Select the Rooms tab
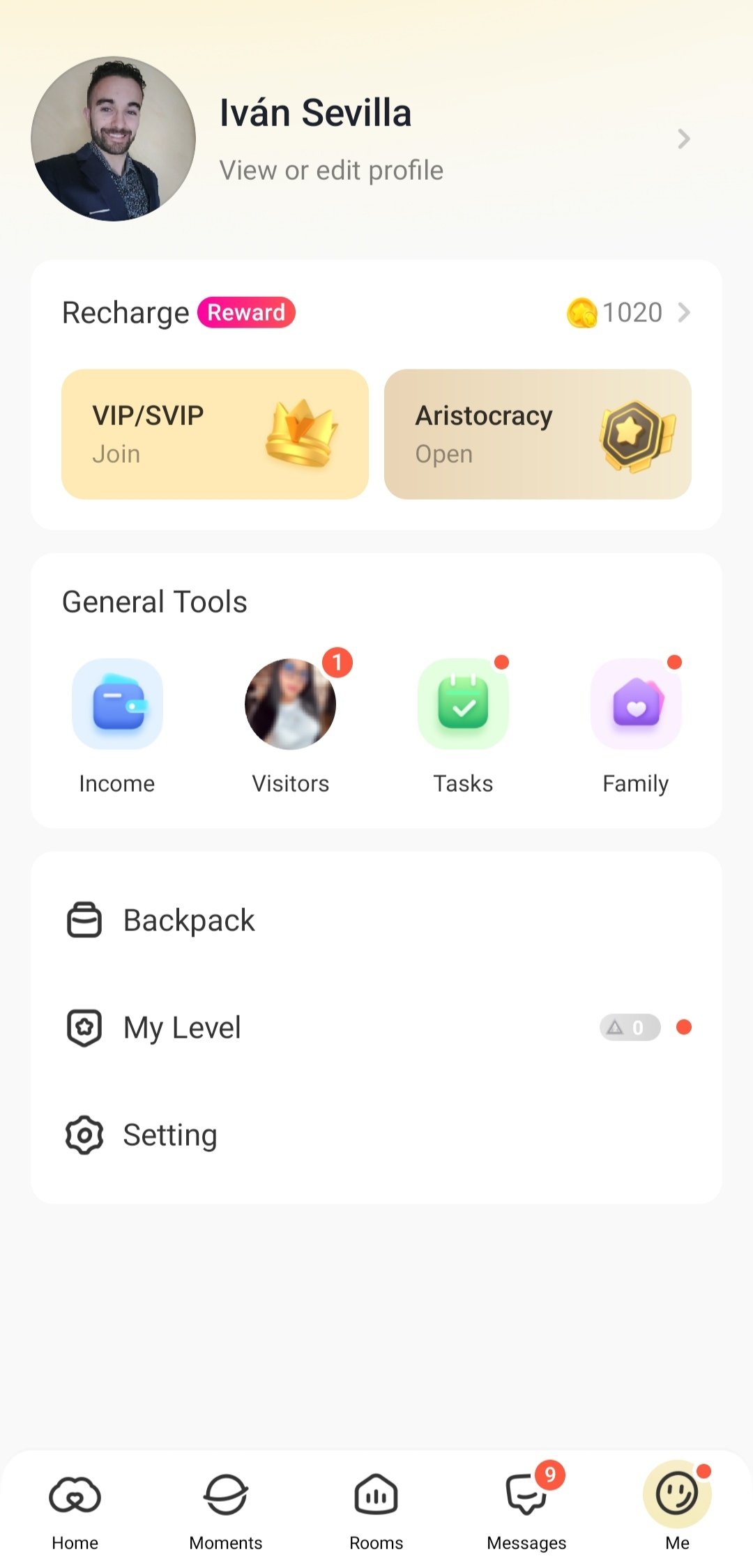Screen dimensions: 753x1568 376,1510
